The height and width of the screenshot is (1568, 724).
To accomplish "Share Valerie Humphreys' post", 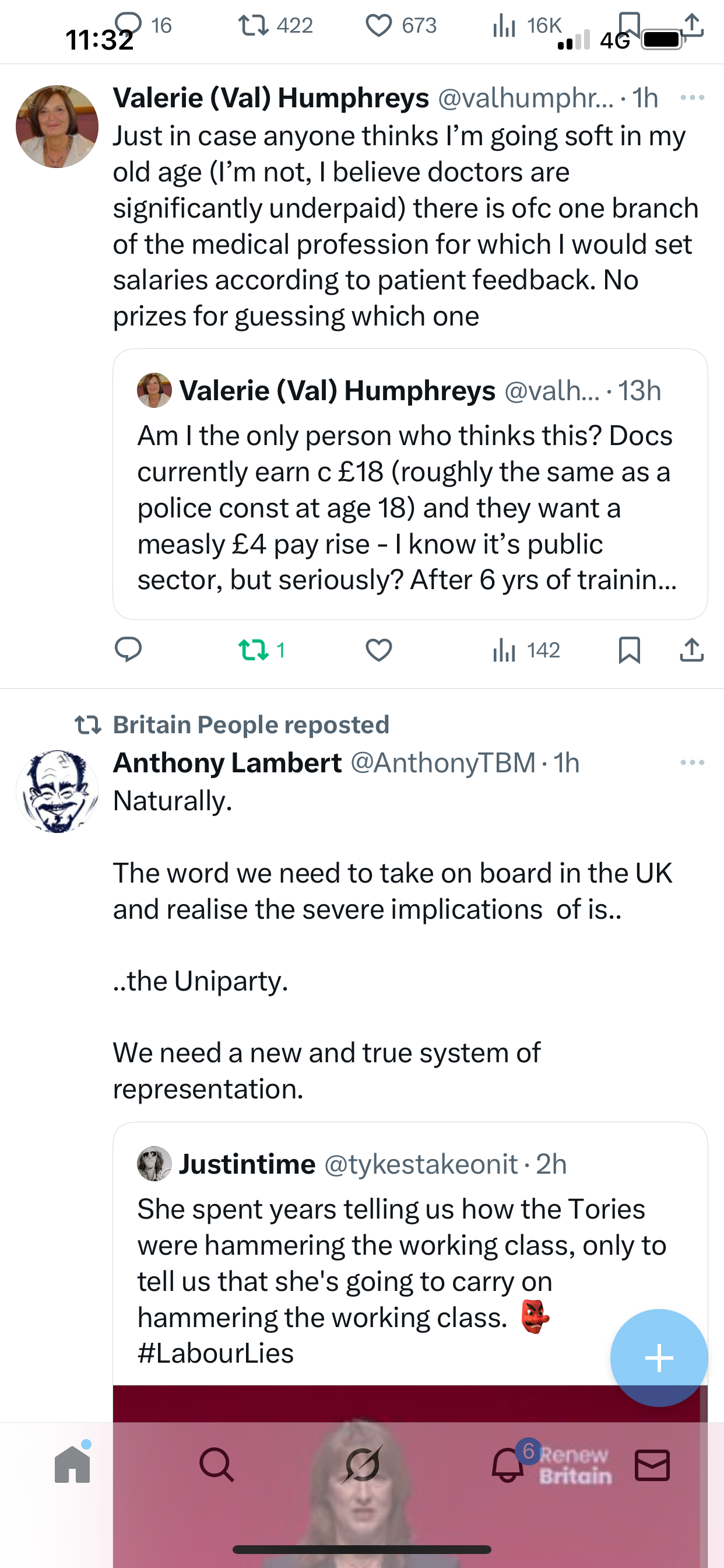I will click(691, 650).
